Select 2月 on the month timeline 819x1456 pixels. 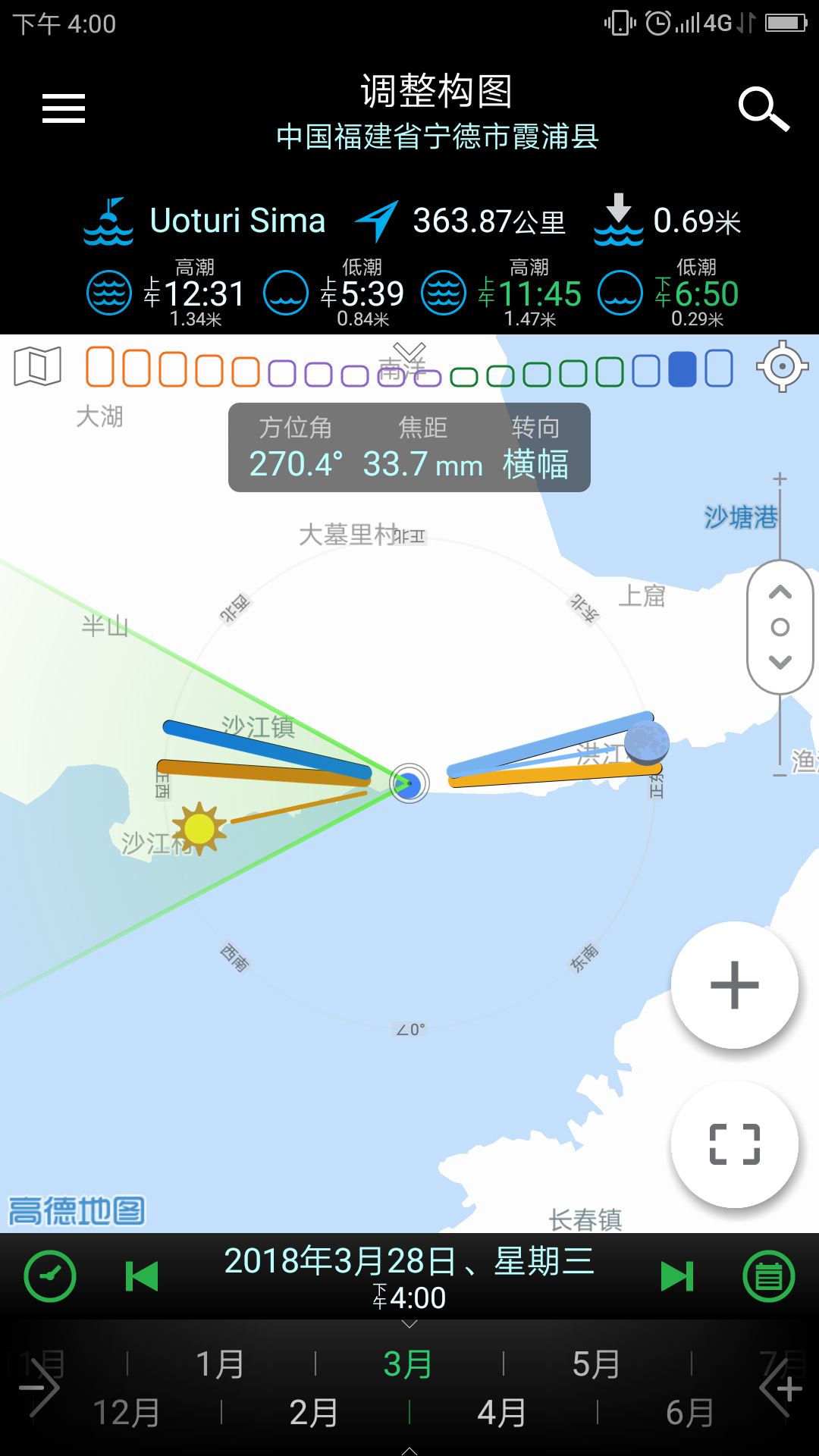[x=314, y=1413]
